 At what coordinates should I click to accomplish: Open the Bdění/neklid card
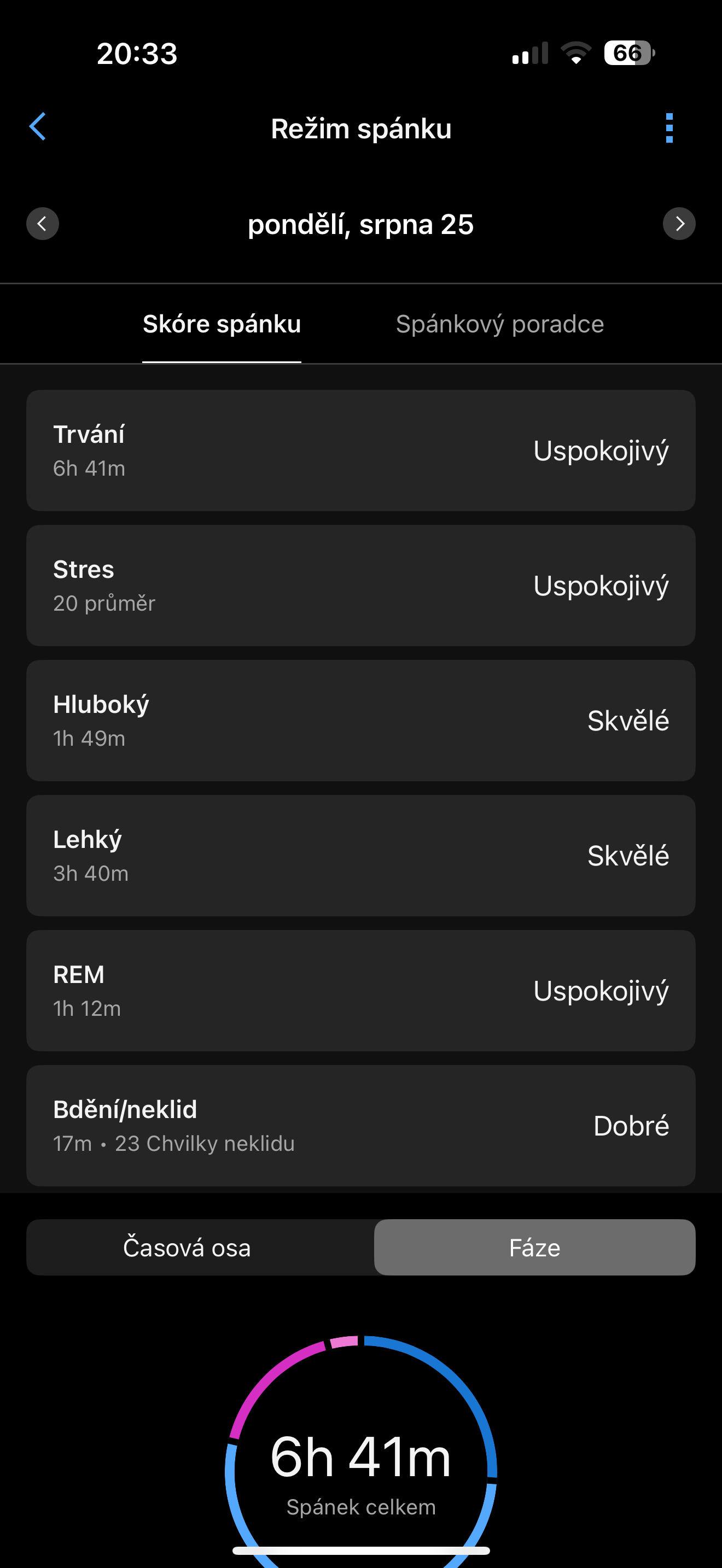[360, 1126]
